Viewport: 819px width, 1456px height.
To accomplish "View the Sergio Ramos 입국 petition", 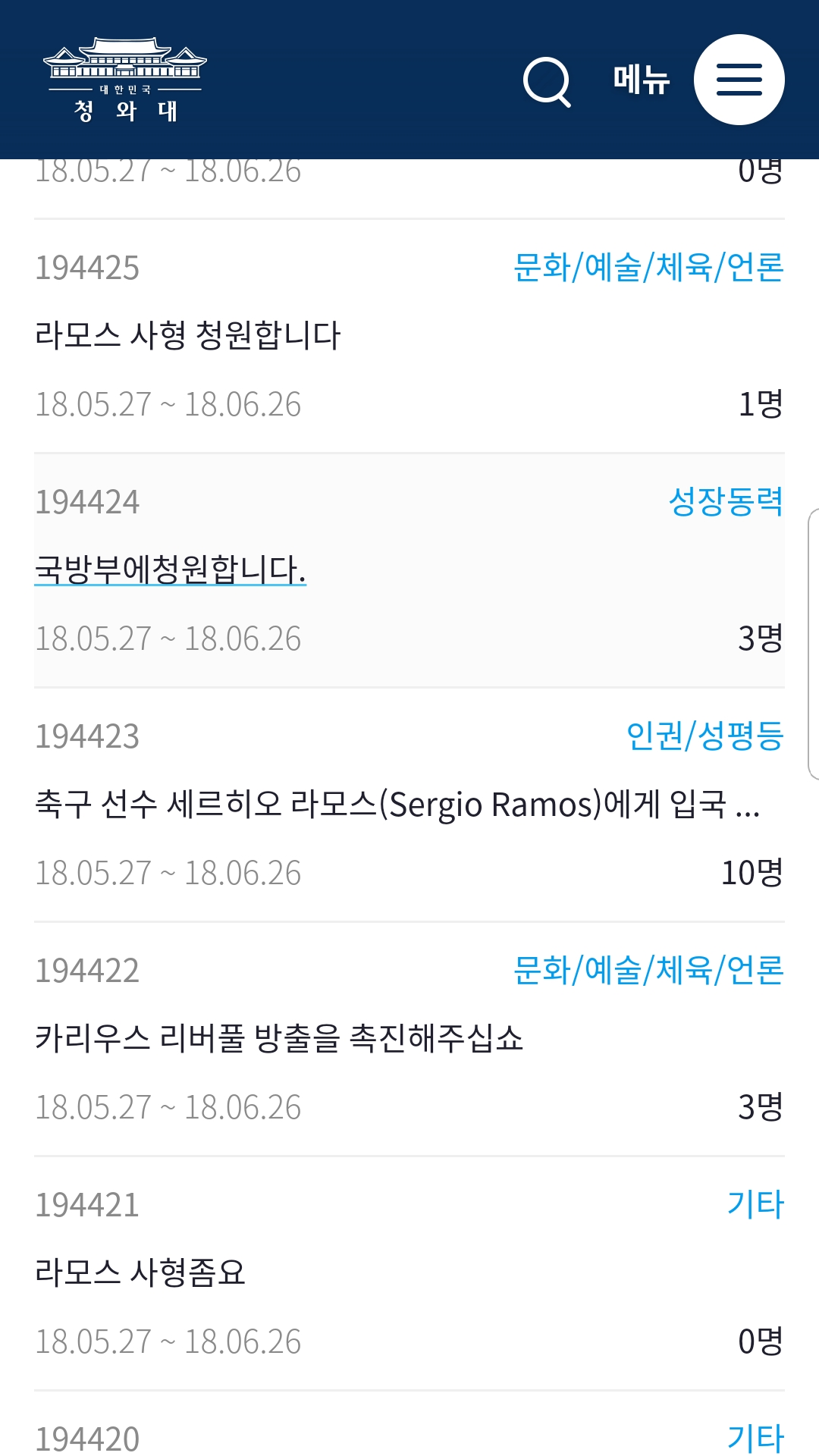I will coord(397,804).
